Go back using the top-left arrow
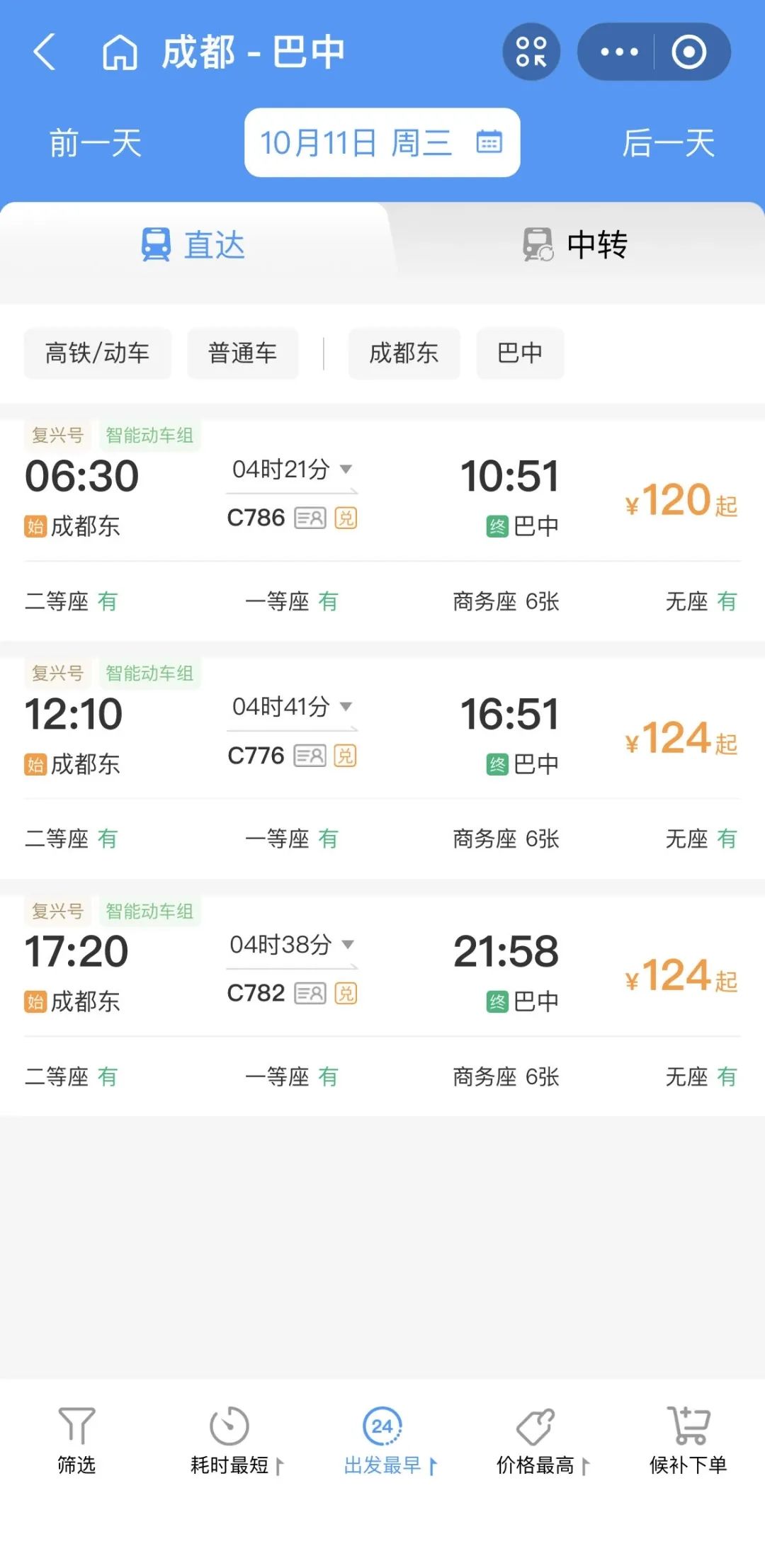 45,52
